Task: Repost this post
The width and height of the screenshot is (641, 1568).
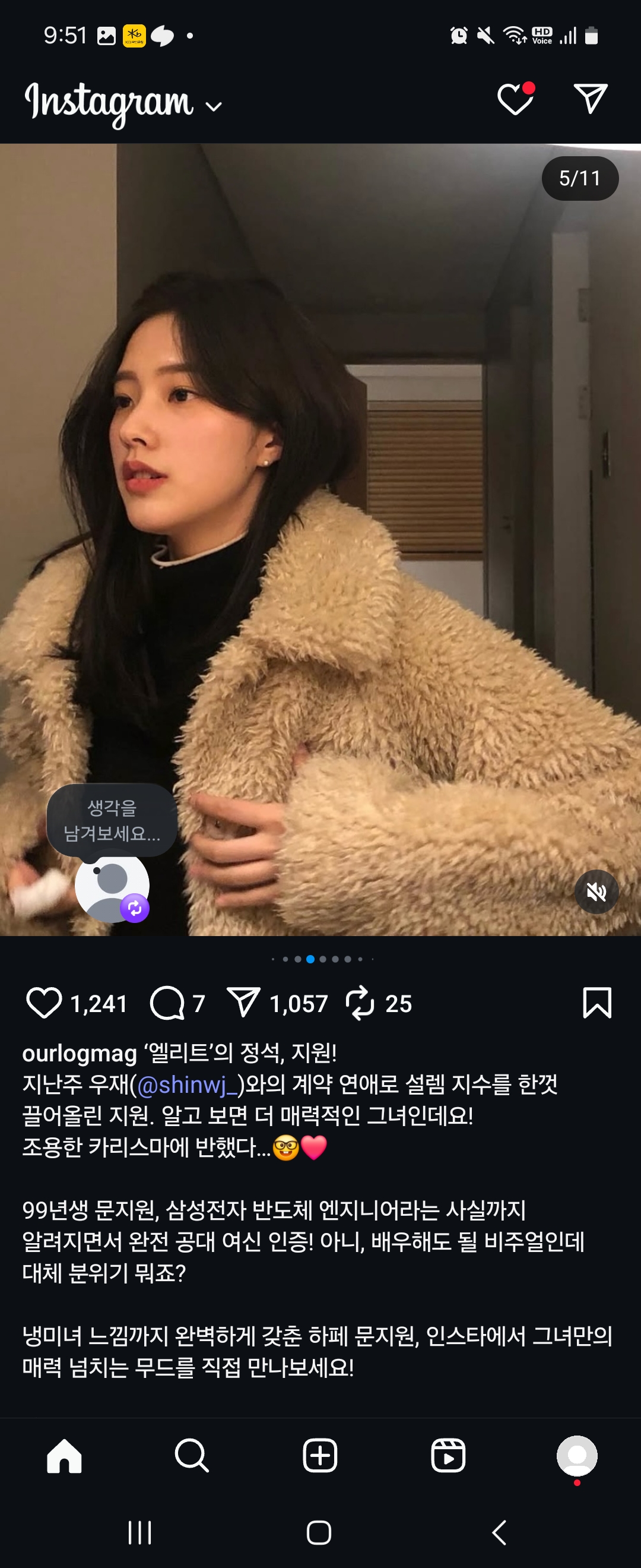Action: click(x=360, y=1003)
